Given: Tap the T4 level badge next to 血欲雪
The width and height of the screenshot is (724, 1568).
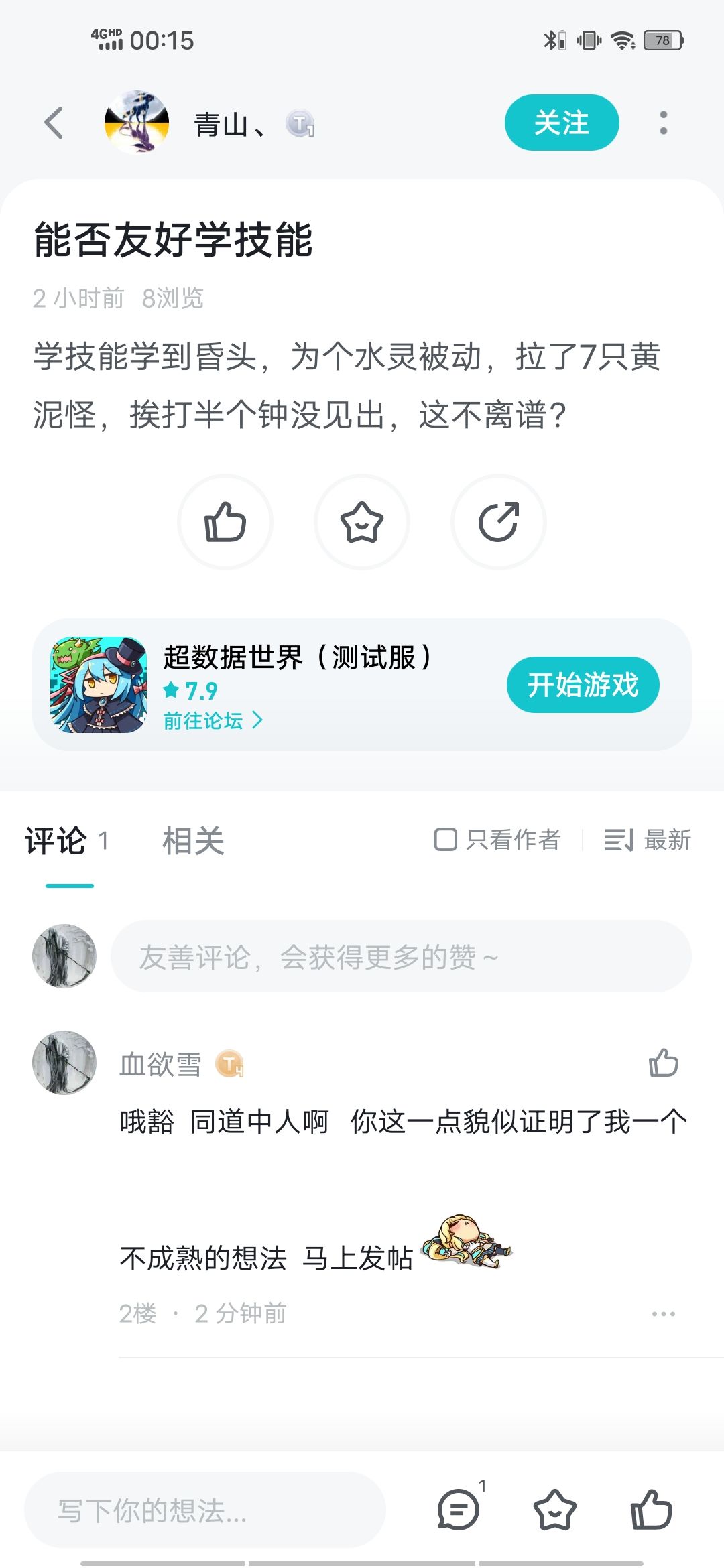Looking at the screenshot, I should (232, 1064).
